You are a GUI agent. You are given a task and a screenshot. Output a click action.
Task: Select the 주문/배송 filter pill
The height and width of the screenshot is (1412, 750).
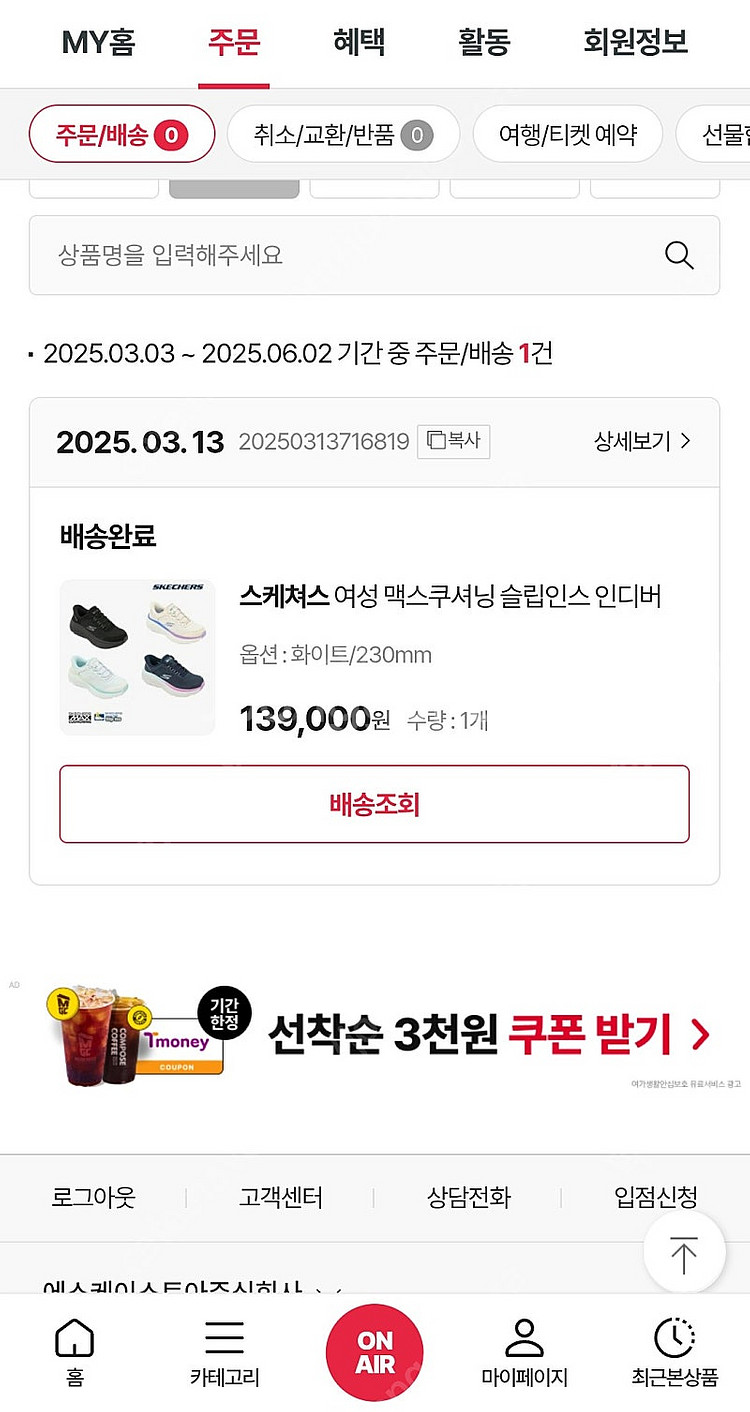(x=121, y=133)
